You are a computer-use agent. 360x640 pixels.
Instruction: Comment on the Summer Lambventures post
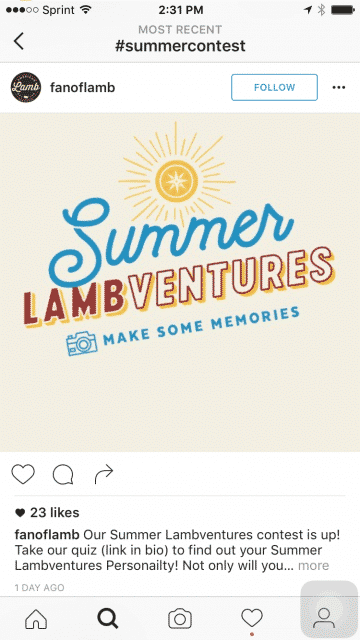[x=63, y=475]
